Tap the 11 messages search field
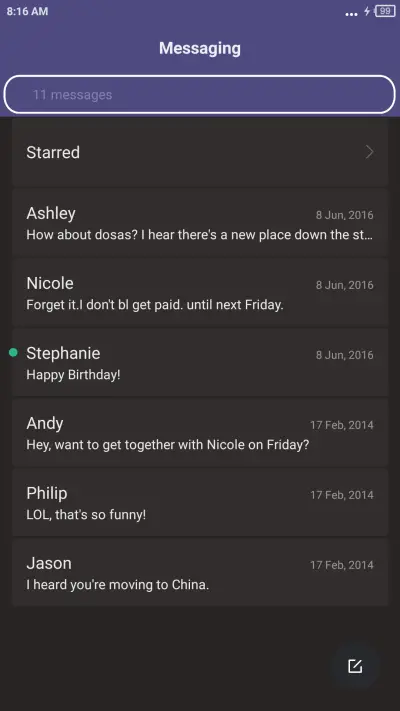The image size is (400, 711). [x=200, y=94]
